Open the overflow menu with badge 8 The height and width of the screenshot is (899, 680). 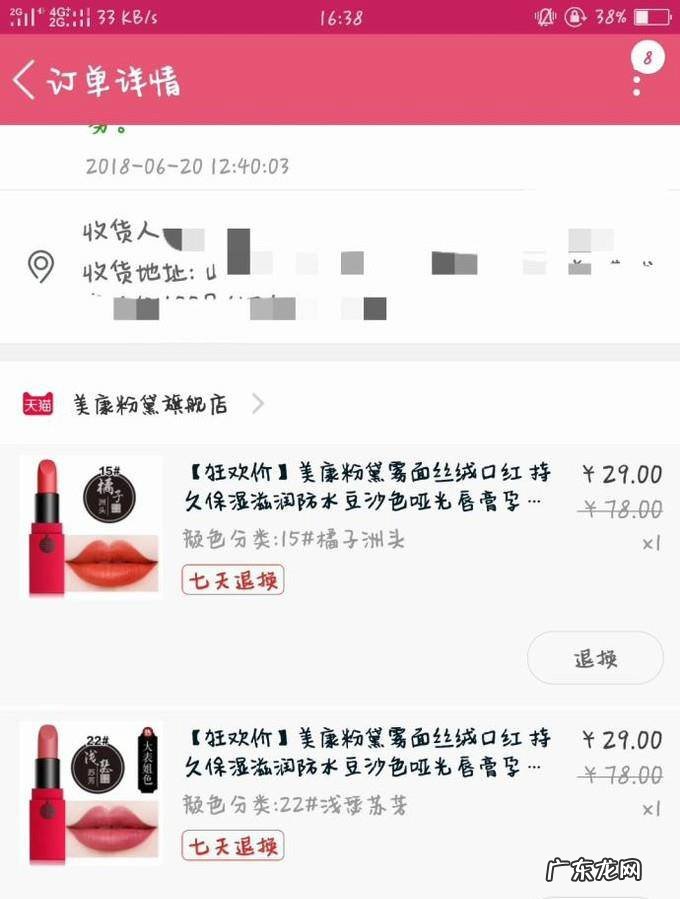[x=640, y=72]
